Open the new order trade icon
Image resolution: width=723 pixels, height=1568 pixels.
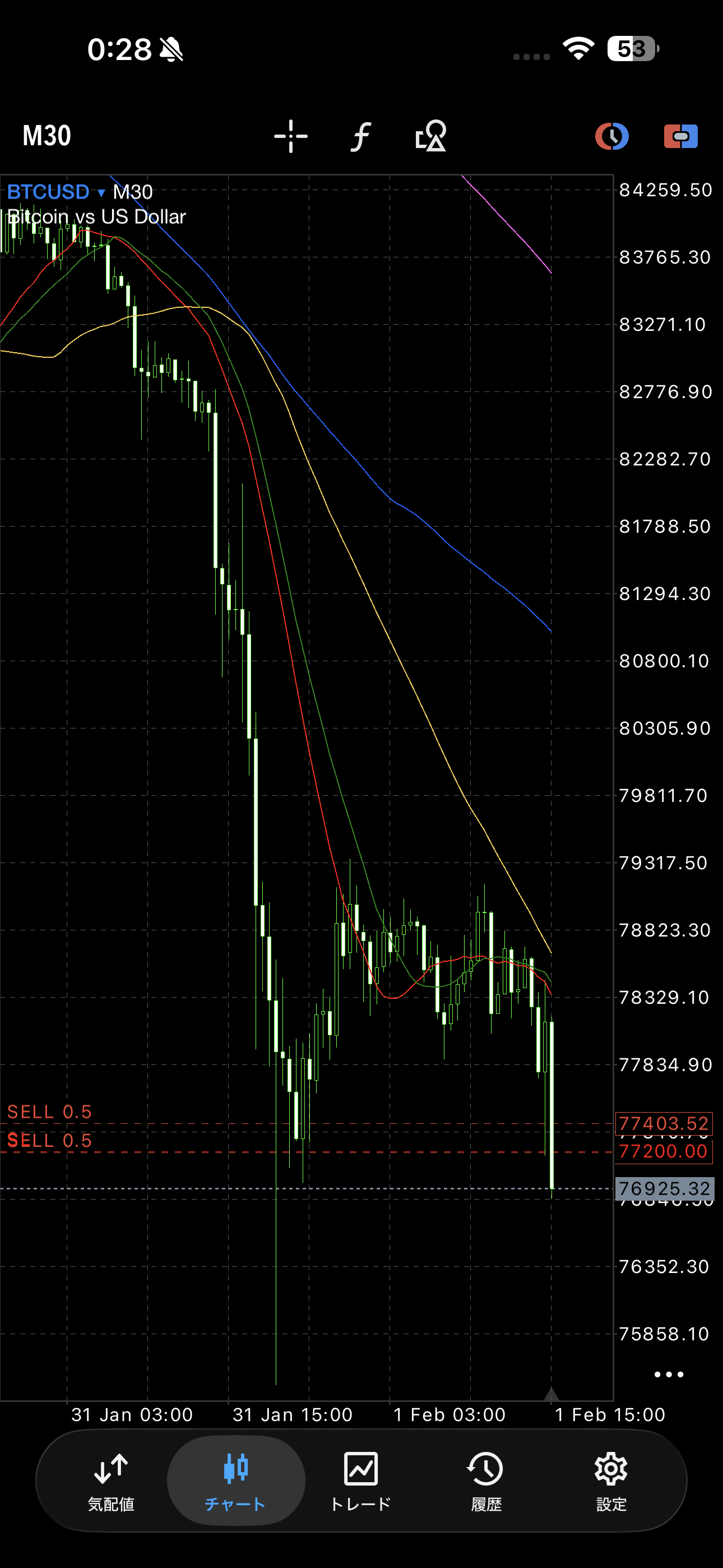(680, 136)
